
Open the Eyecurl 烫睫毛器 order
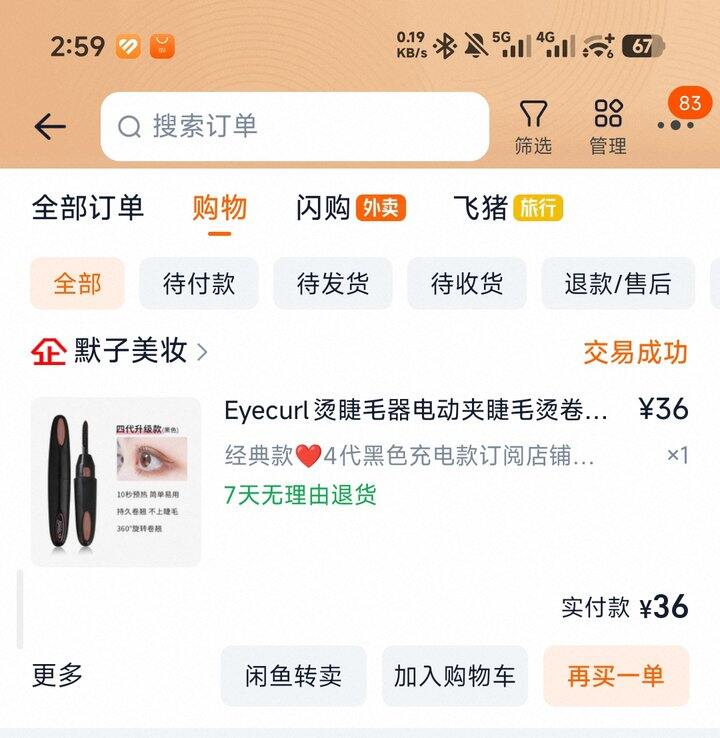416,411
